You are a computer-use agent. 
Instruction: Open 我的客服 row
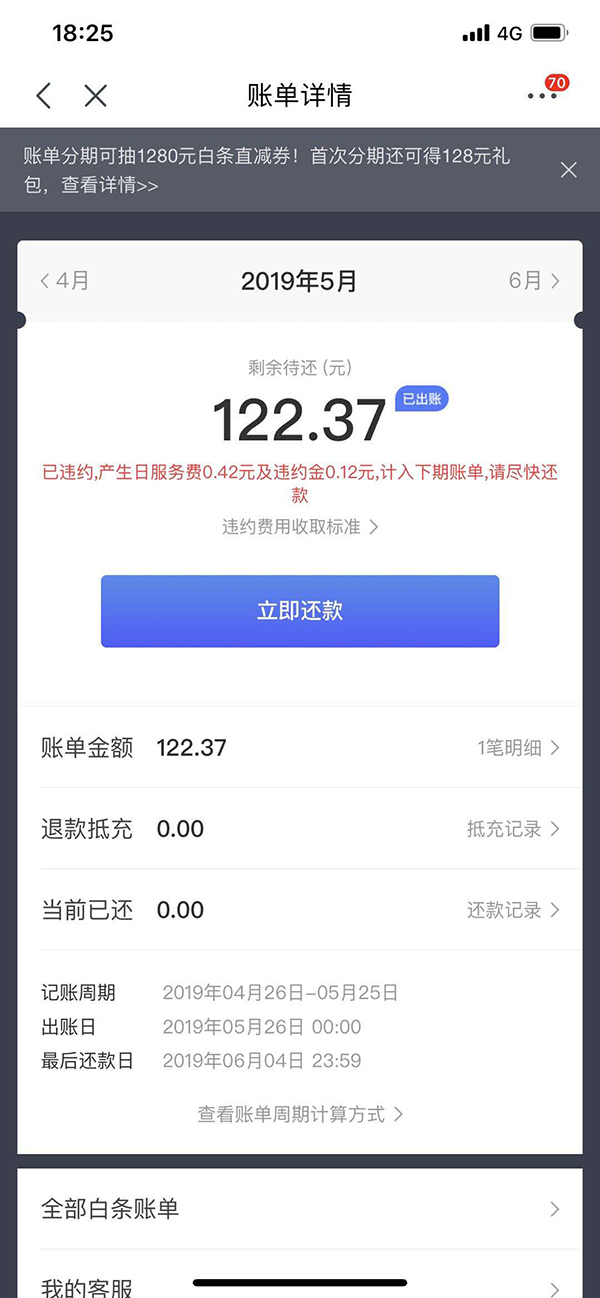tap(300, 1285)
